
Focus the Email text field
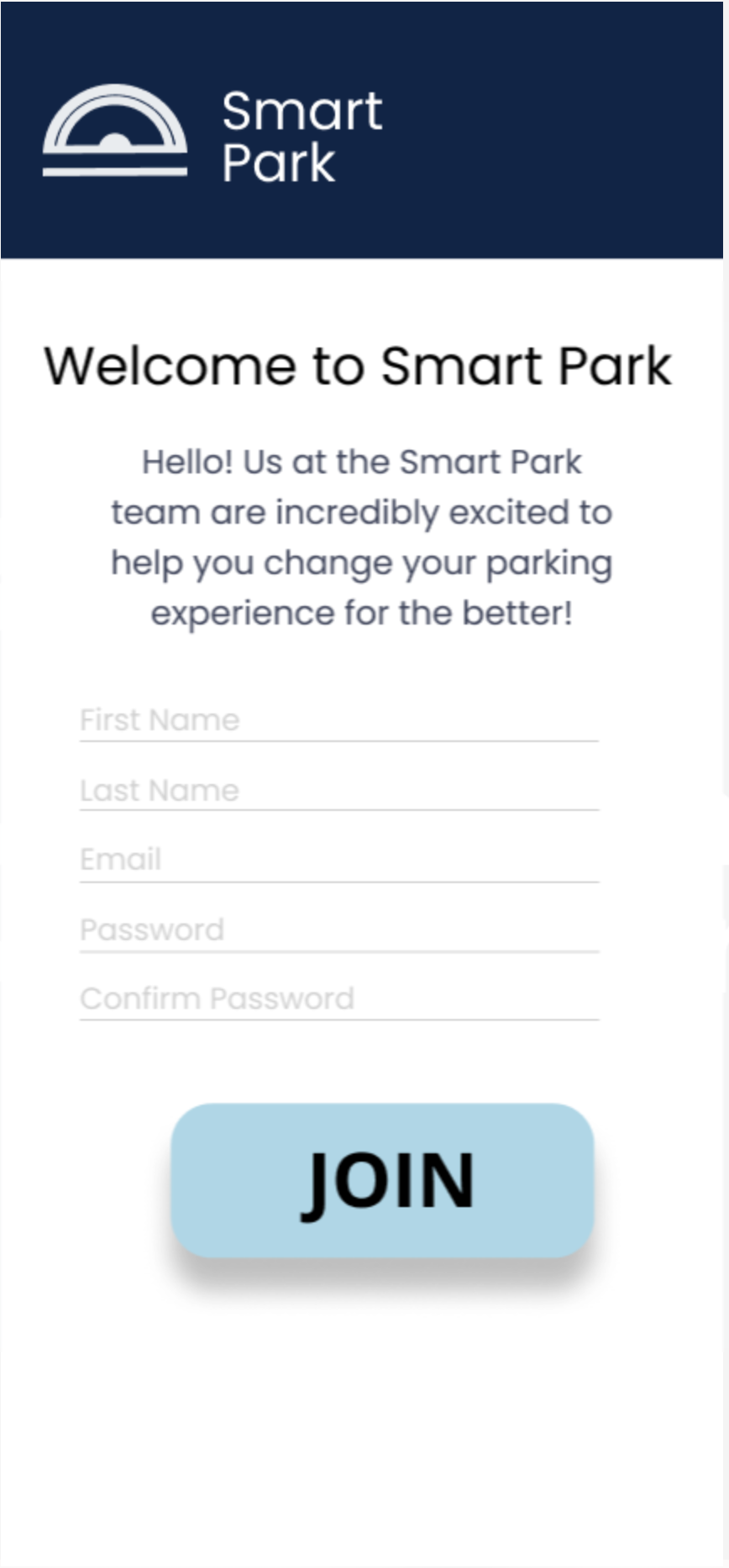pyautogui.click(x=338, y=860)
